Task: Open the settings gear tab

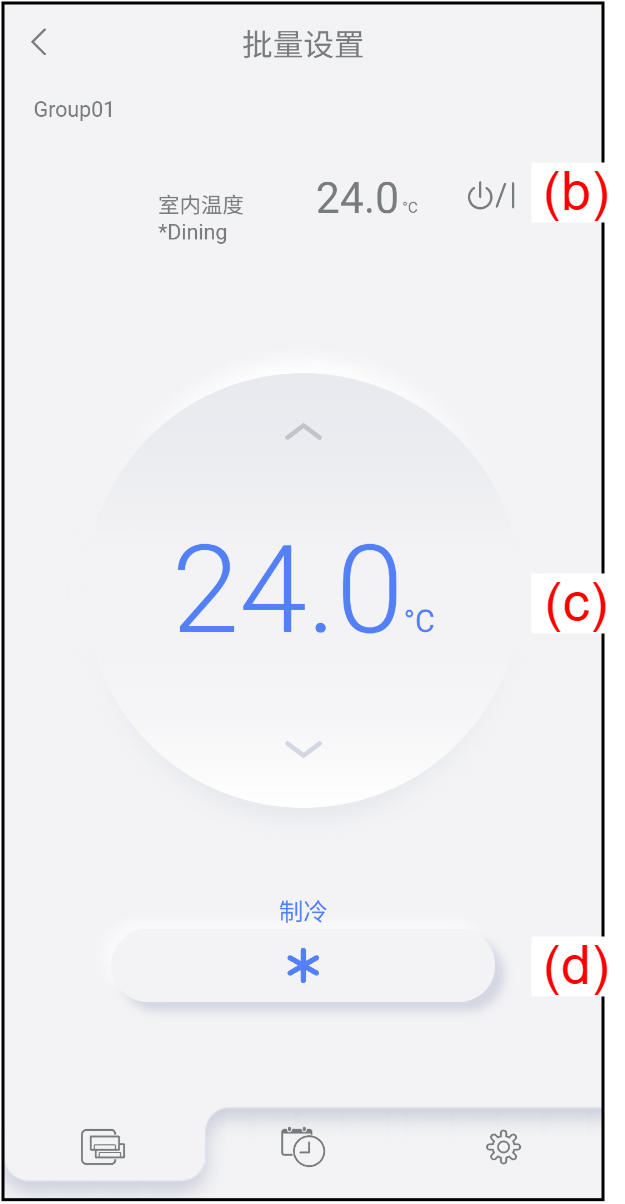Action: [503, 1146]
